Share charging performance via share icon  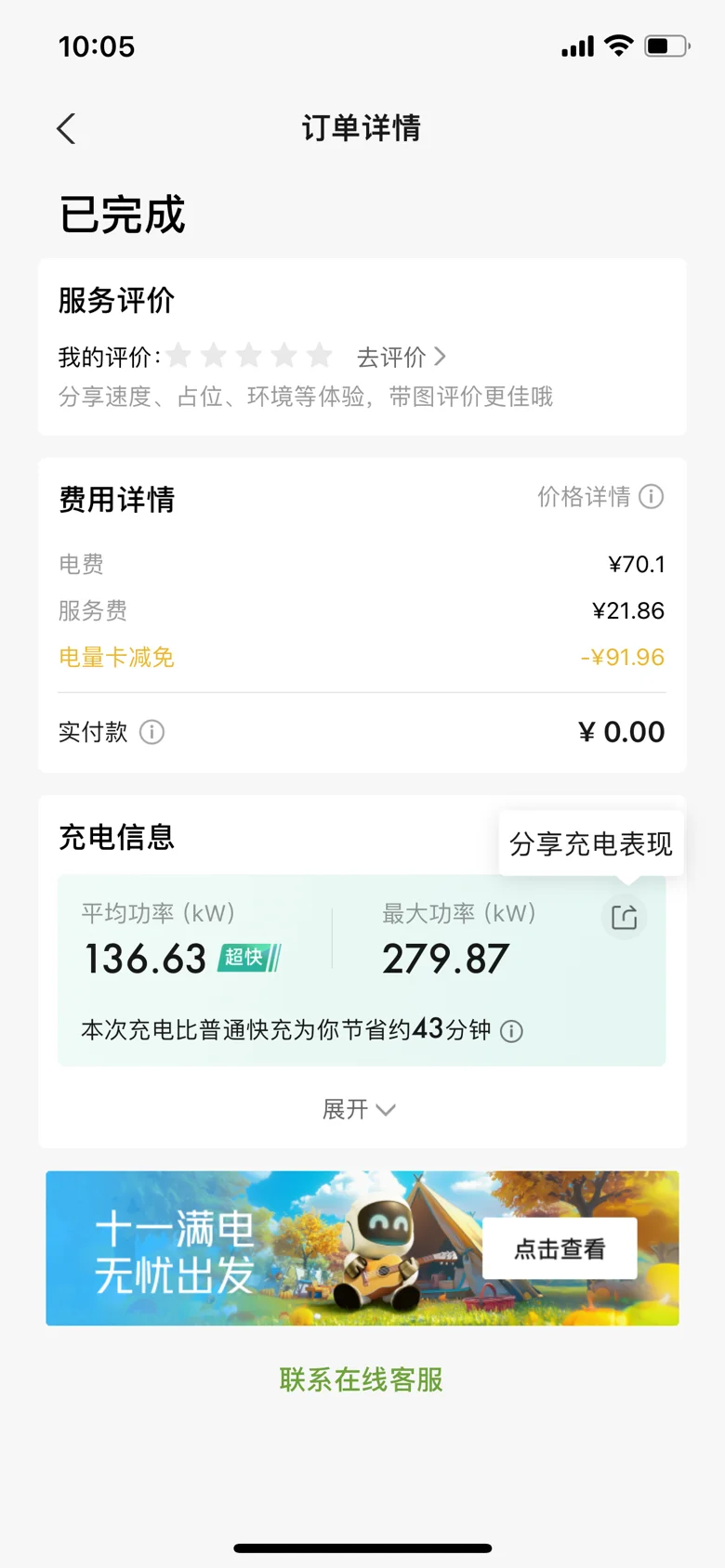click(x=624, y=918)
